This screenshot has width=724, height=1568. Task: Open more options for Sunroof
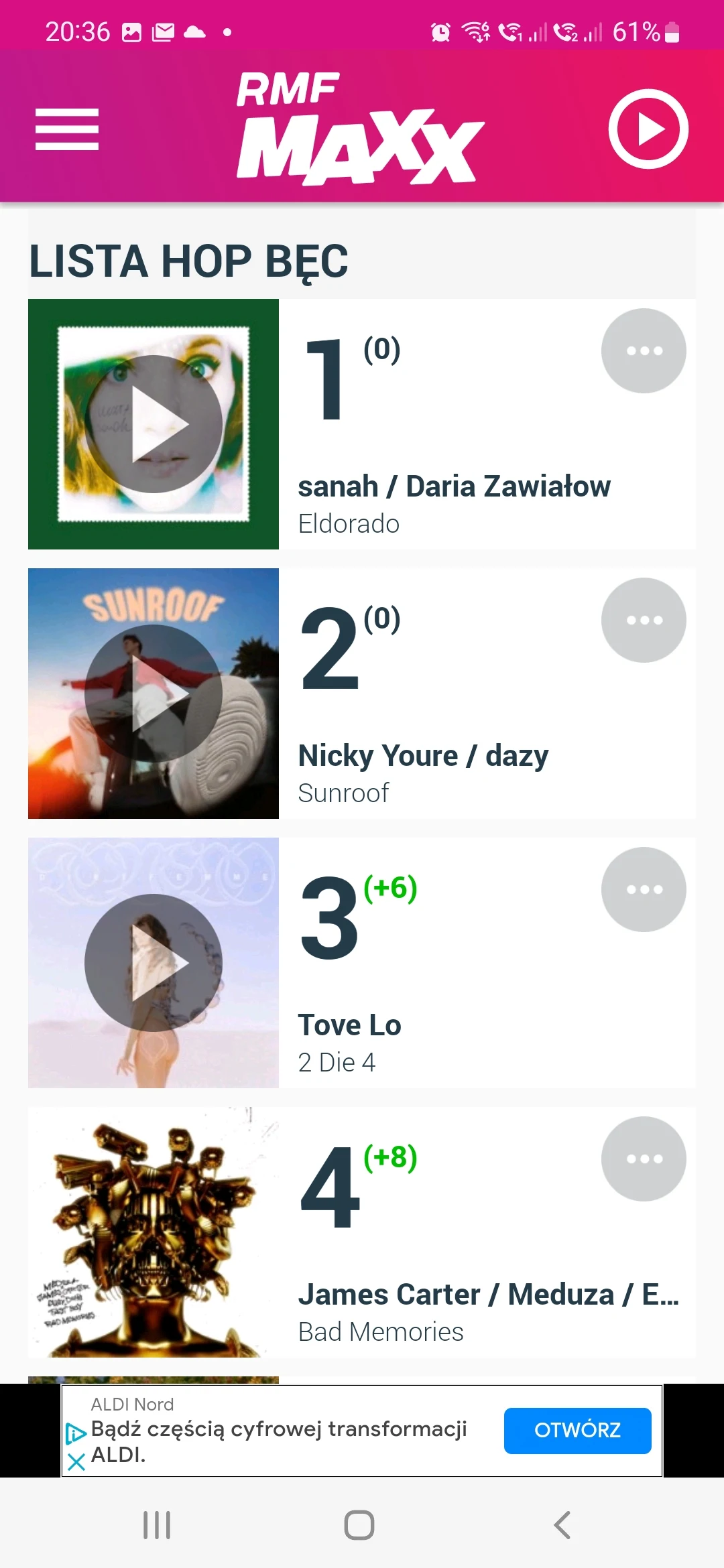[x=644, y=620]
